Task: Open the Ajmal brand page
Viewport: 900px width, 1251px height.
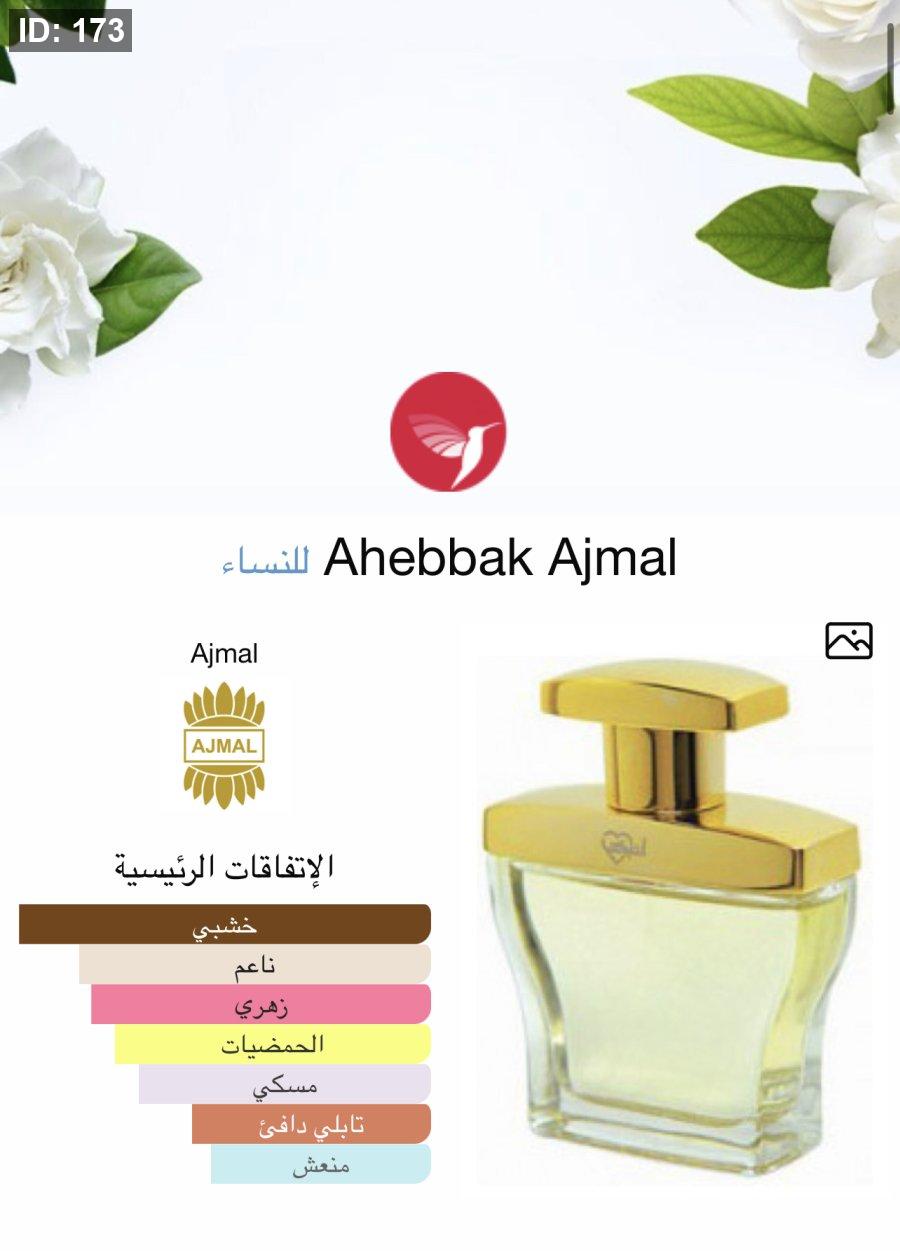Action: click(224, 746)
